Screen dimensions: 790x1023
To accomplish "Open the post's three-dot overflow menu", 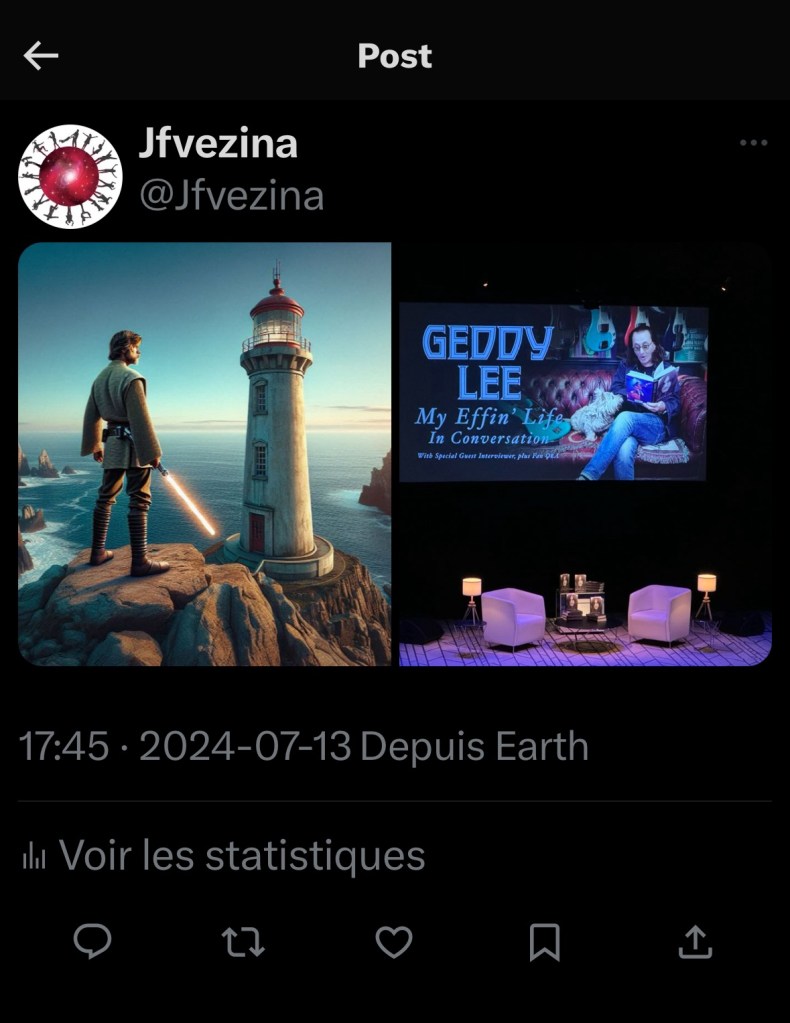I will click(x=752, y=143).
